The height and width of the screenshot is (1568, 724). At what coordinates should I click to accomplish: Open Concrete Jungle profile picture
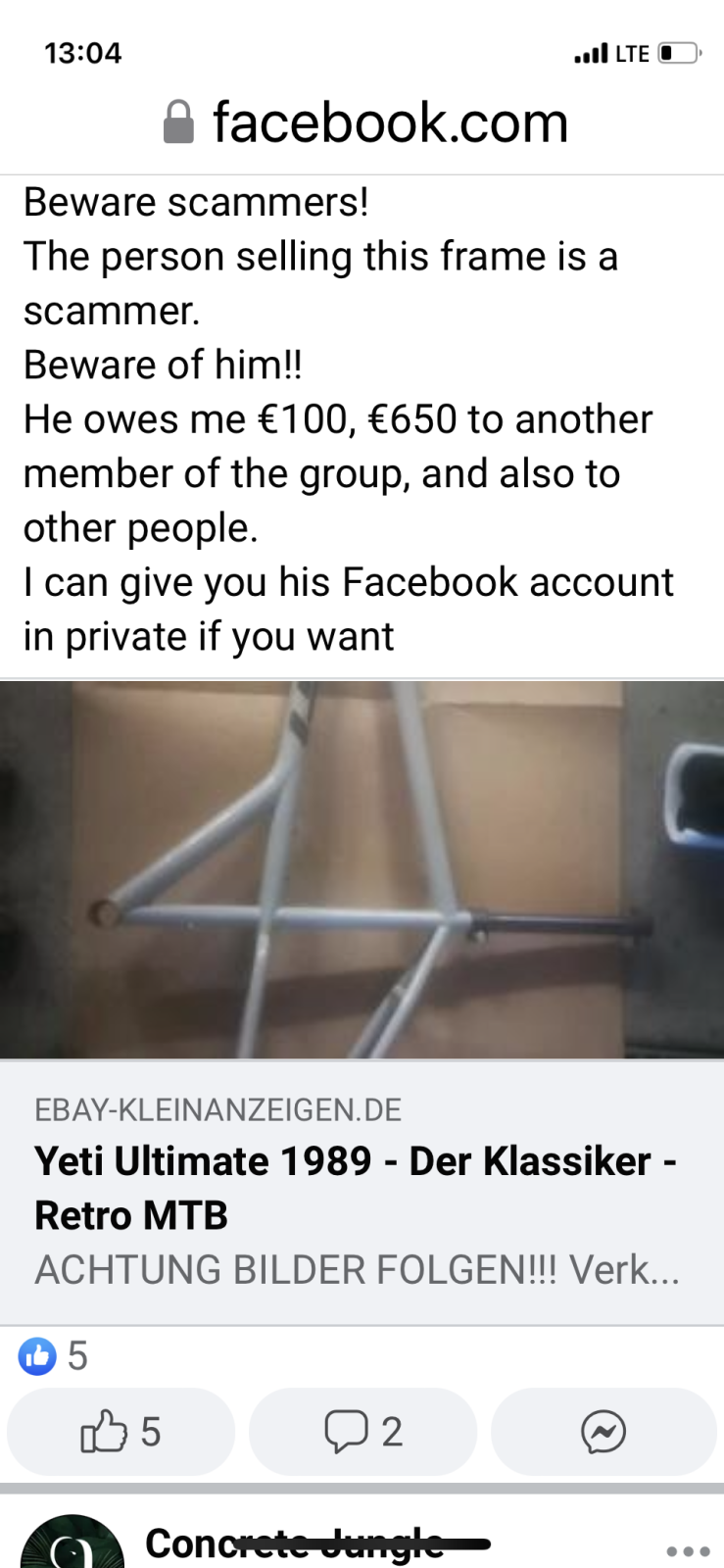(x=72, y=1546)
